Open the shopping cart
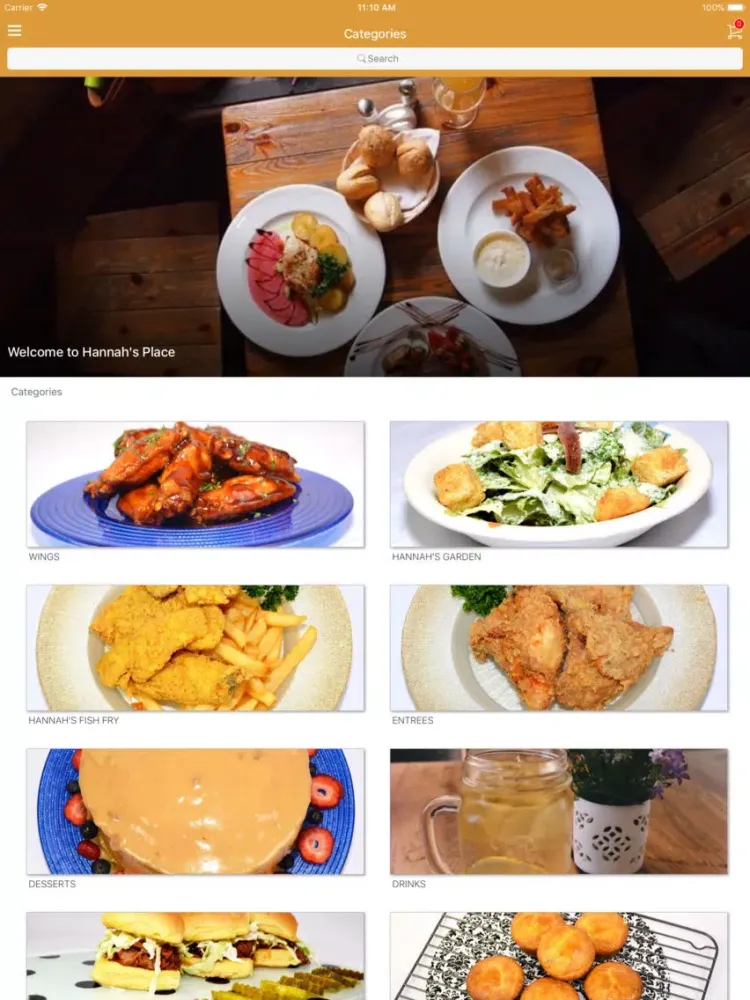750x1000 pixels. click(734, 32)
